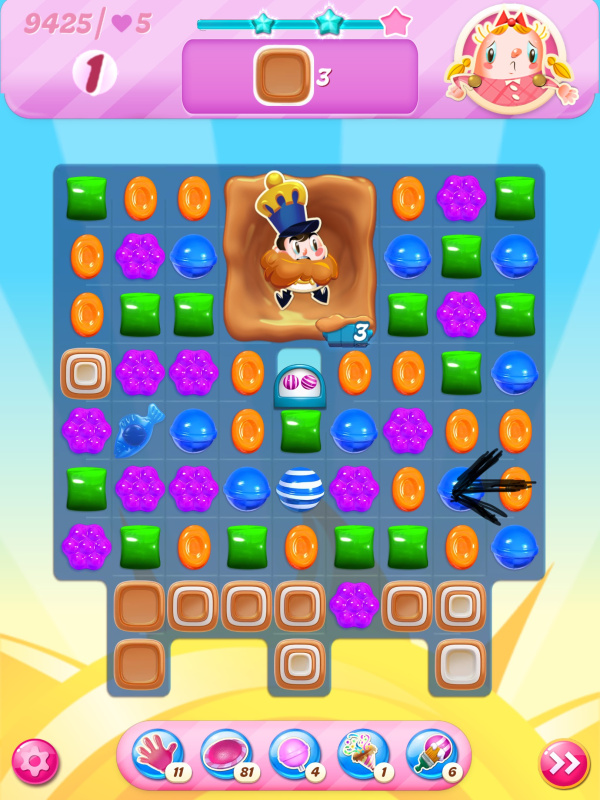Viewport: 600px width, 800px height.
Task: Tap the fast-forward button
Action: (x=563, y=764)
